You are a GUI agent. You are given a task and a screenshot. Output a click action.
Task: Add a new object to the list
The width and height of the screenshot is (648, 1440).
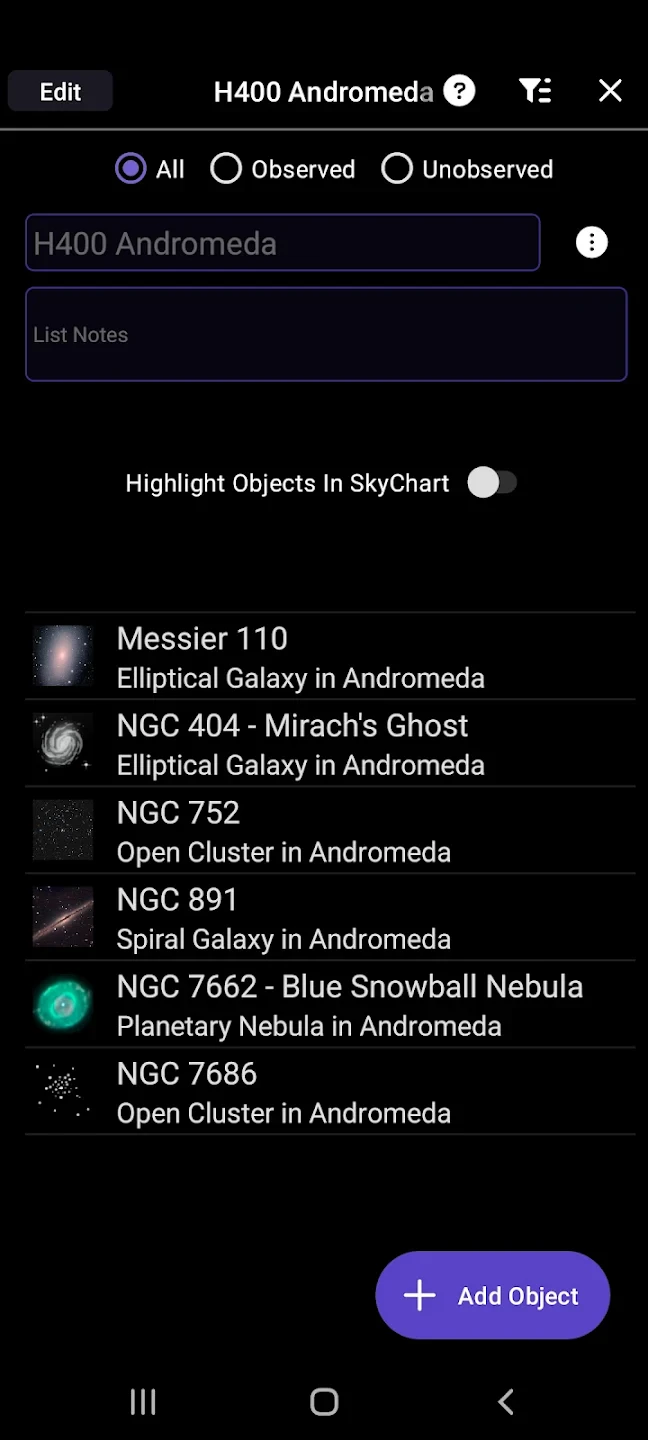[x=492, y=1295]
